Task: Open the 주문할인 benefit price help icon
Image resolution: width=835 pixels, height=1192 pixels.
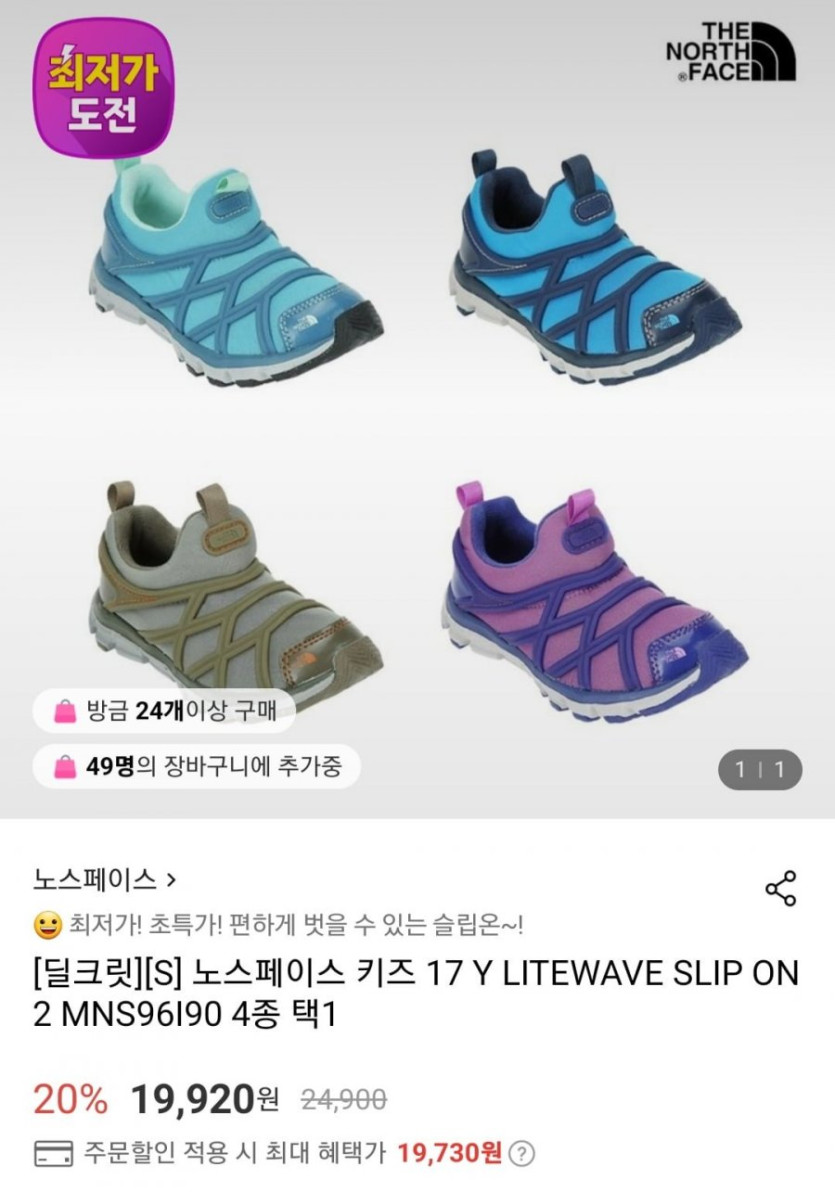Action: (521, 1154)
